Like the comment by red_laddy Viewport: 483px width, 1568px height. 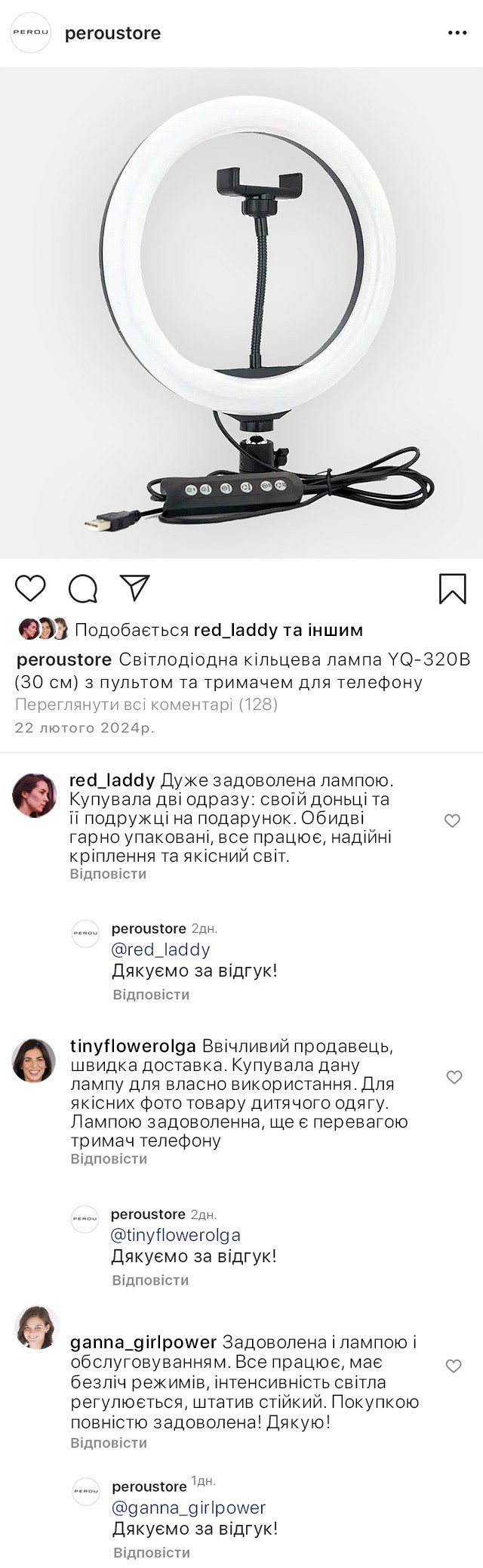pyautogui.click(x=452, y=820)
